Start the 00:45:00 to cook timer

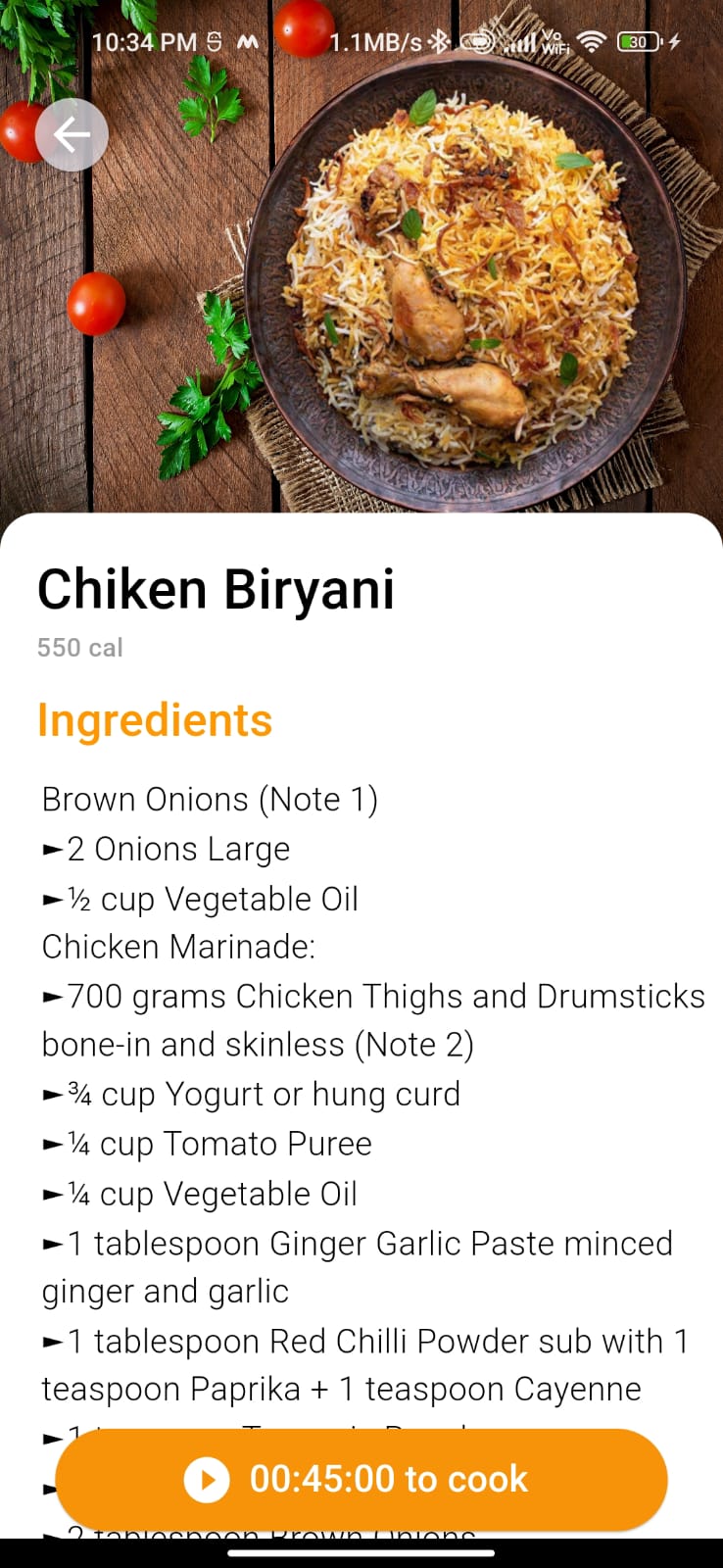(x=361, y=1478)
